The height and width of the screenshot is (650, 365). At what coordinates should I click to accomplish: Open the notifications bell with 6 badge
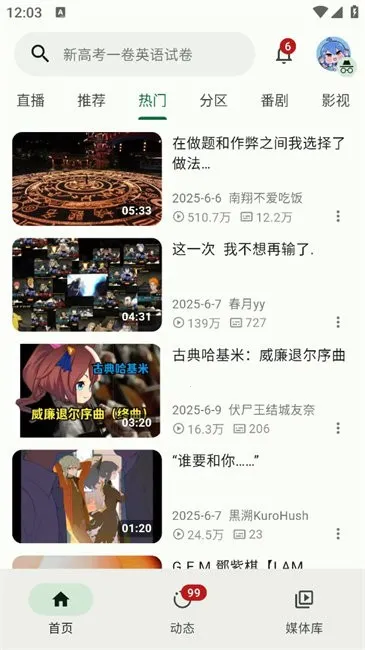pyautogui.click(x=285, y=53)
